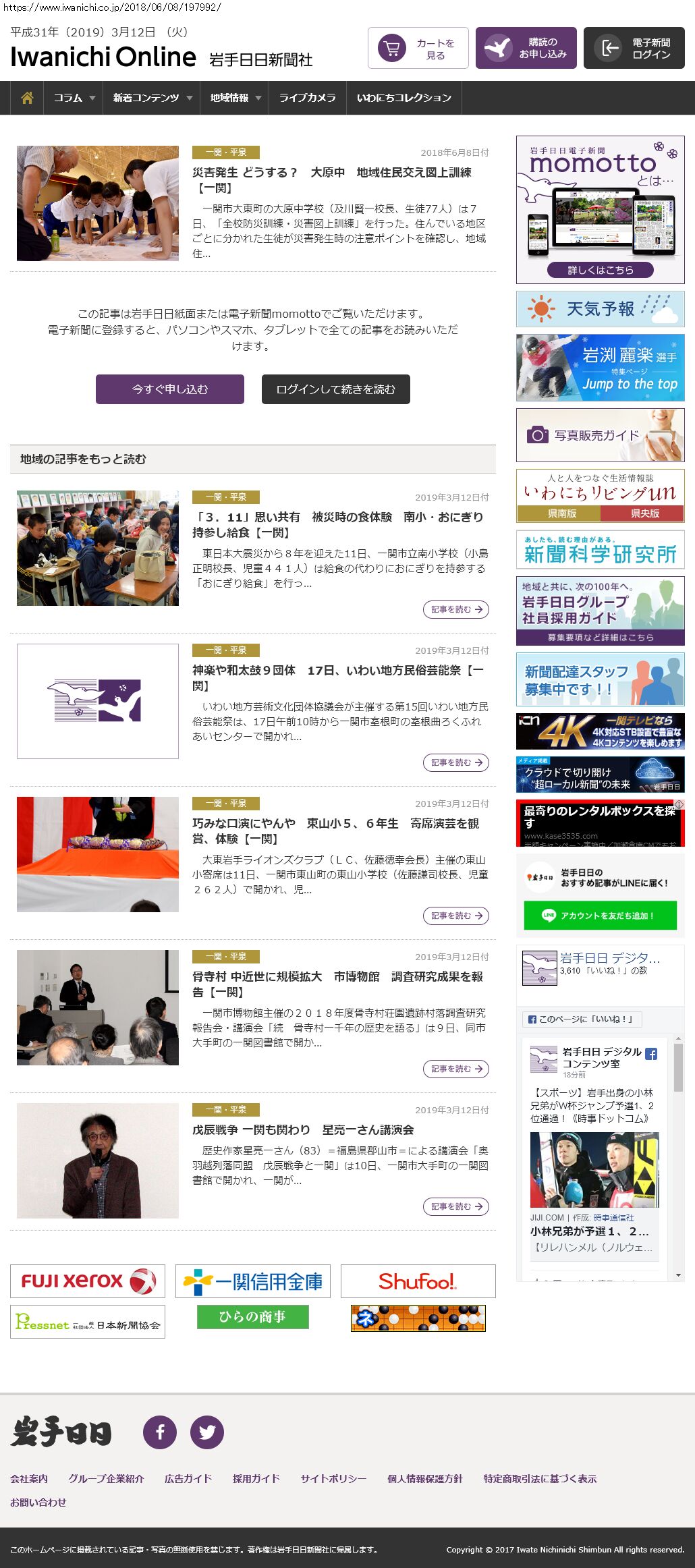
Task: View the shopping cart (カートを見る)
Action: [x=418, y=49]
